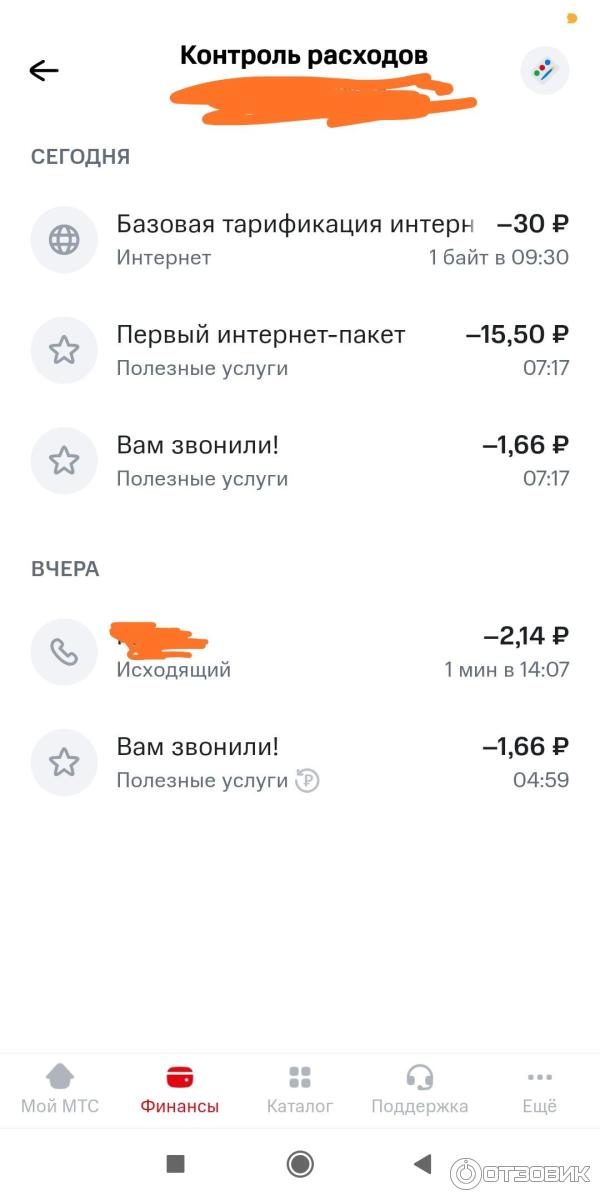This screenshot has width=600, height=1200.
Task: Tap the system home button
Action: click(x=300, y=1163)
